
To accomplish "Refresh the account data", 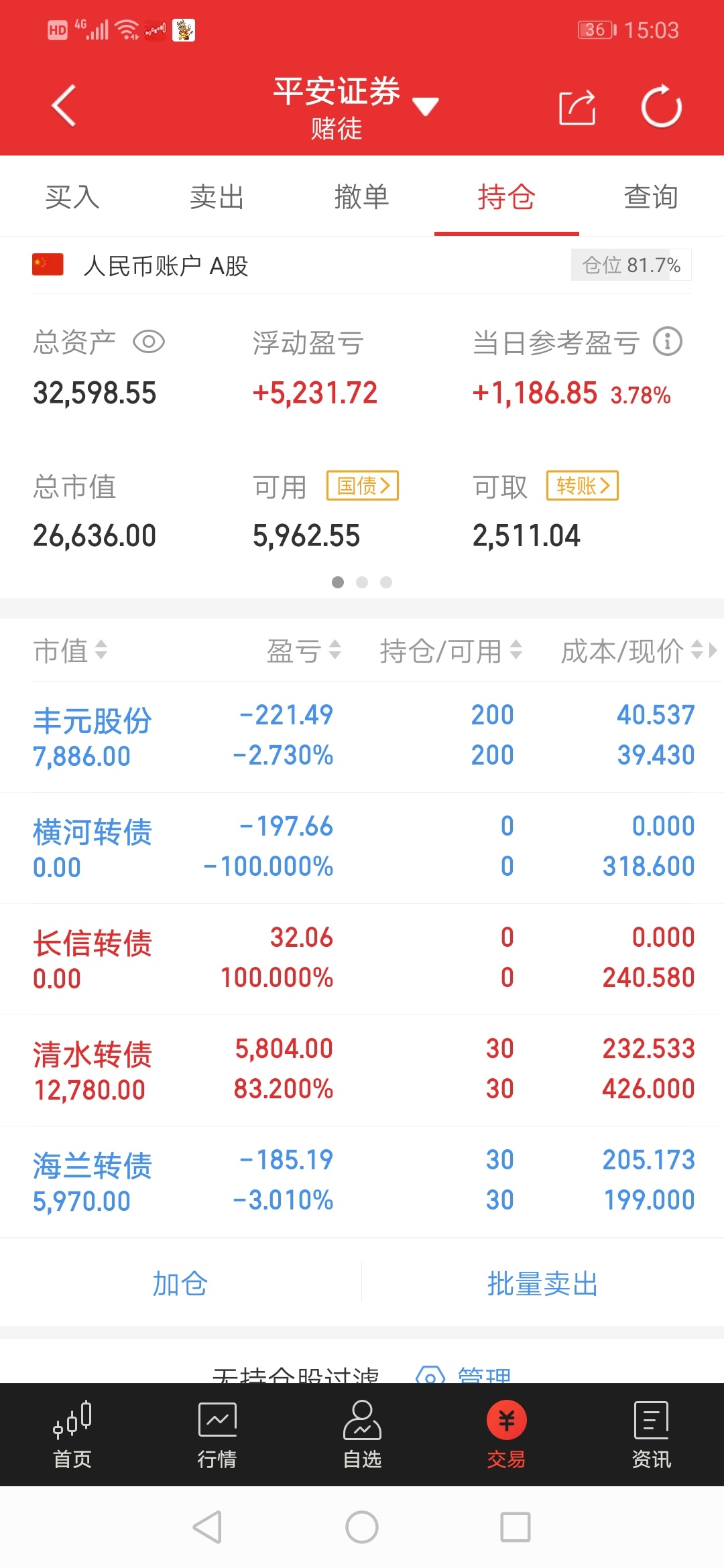I will click(661, 106).
